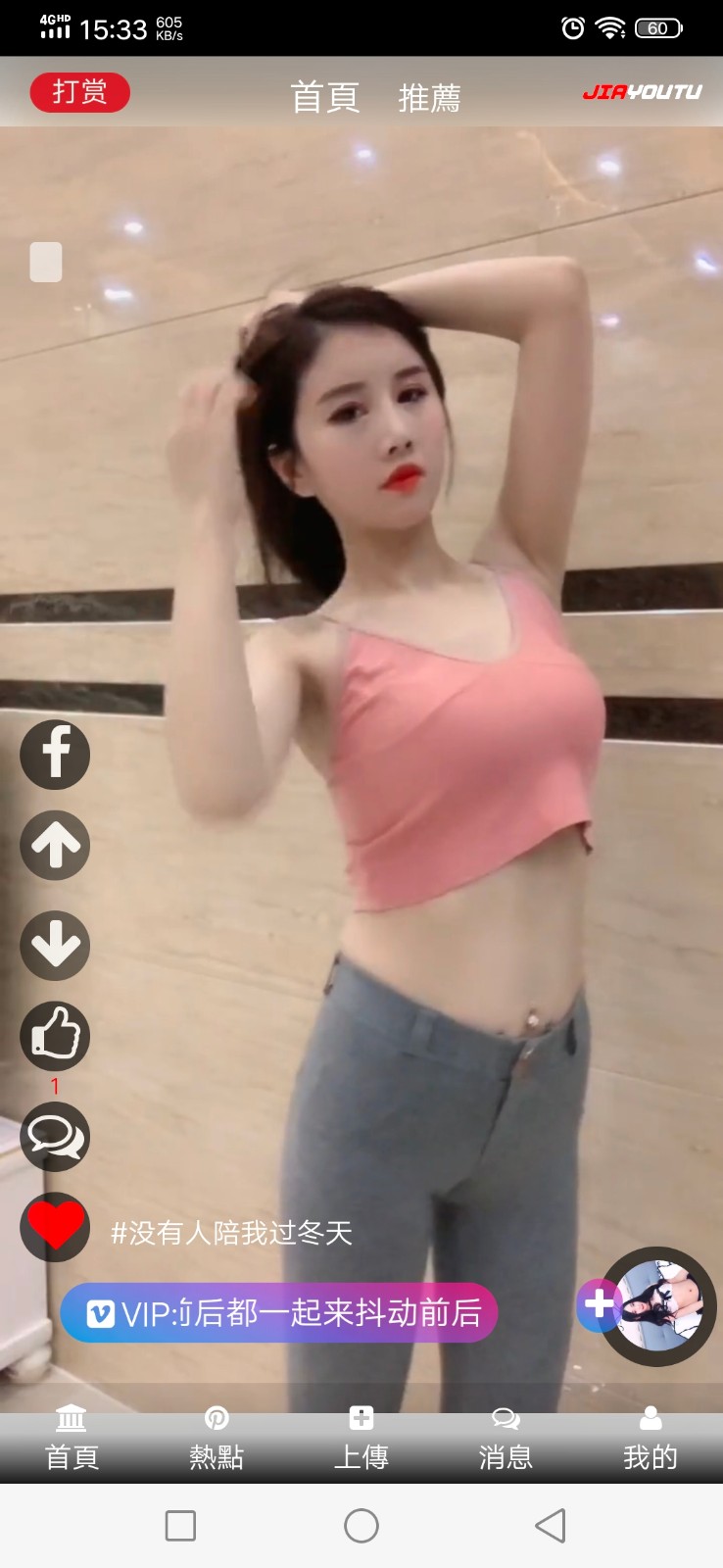Tap the 打赏 tip button

79,92
